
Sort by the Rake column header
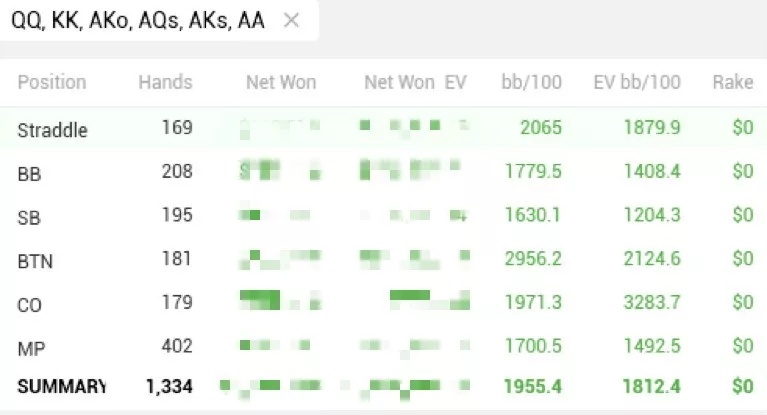pos(732,83)
